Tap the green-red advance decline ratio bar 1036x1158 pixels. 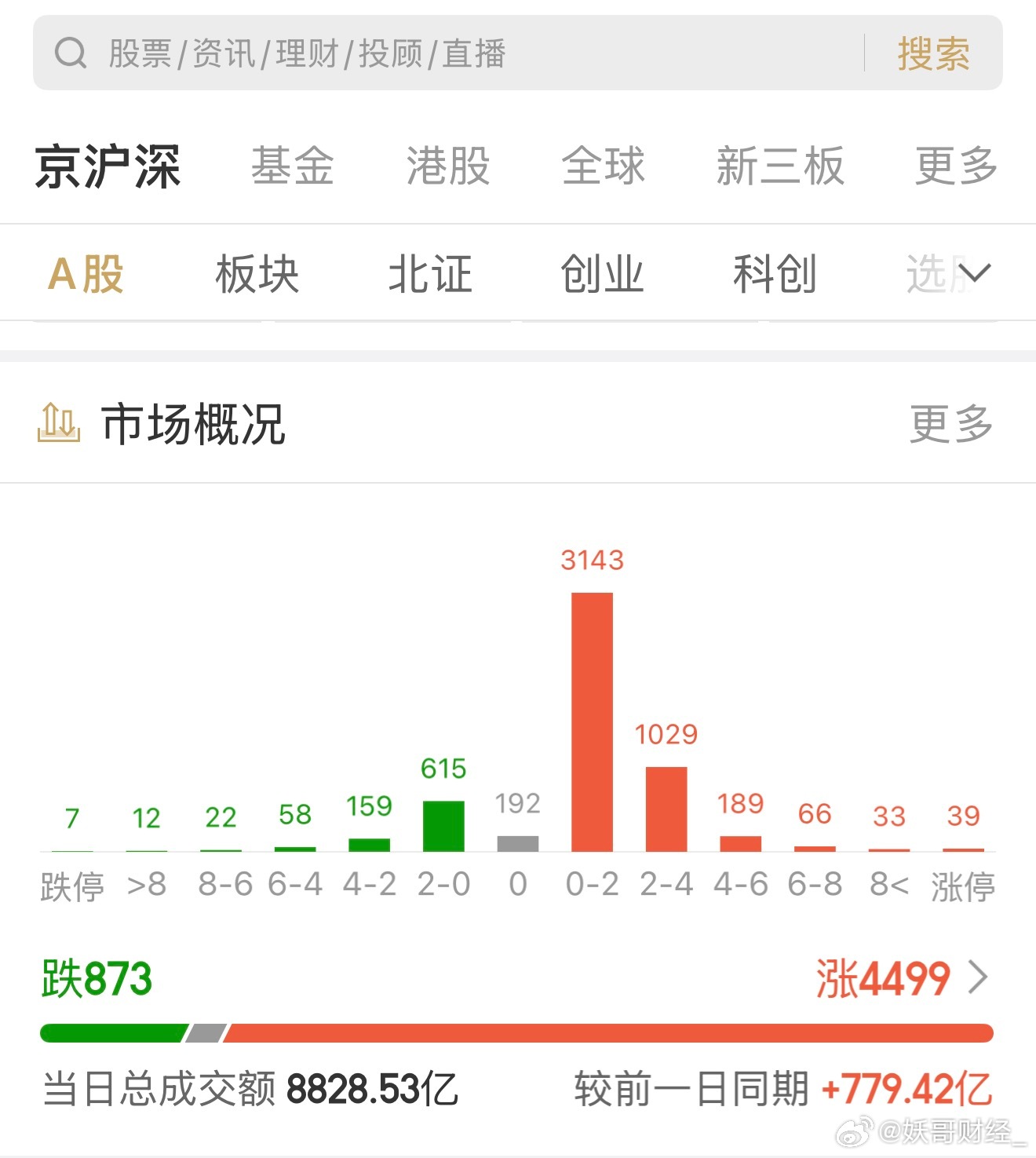pyautogui.click(x=518, y=1029)
